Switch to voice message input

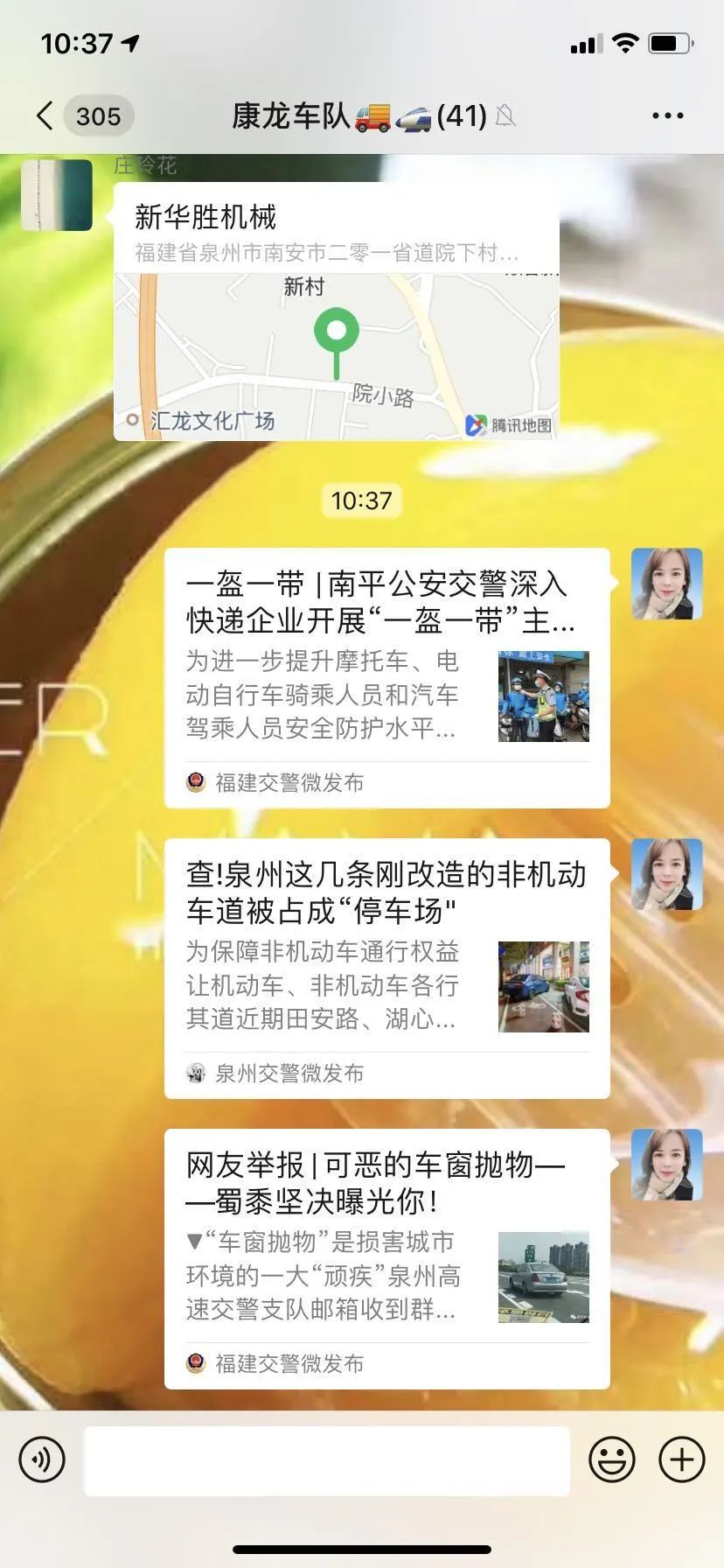click(x=42, y=1459)
